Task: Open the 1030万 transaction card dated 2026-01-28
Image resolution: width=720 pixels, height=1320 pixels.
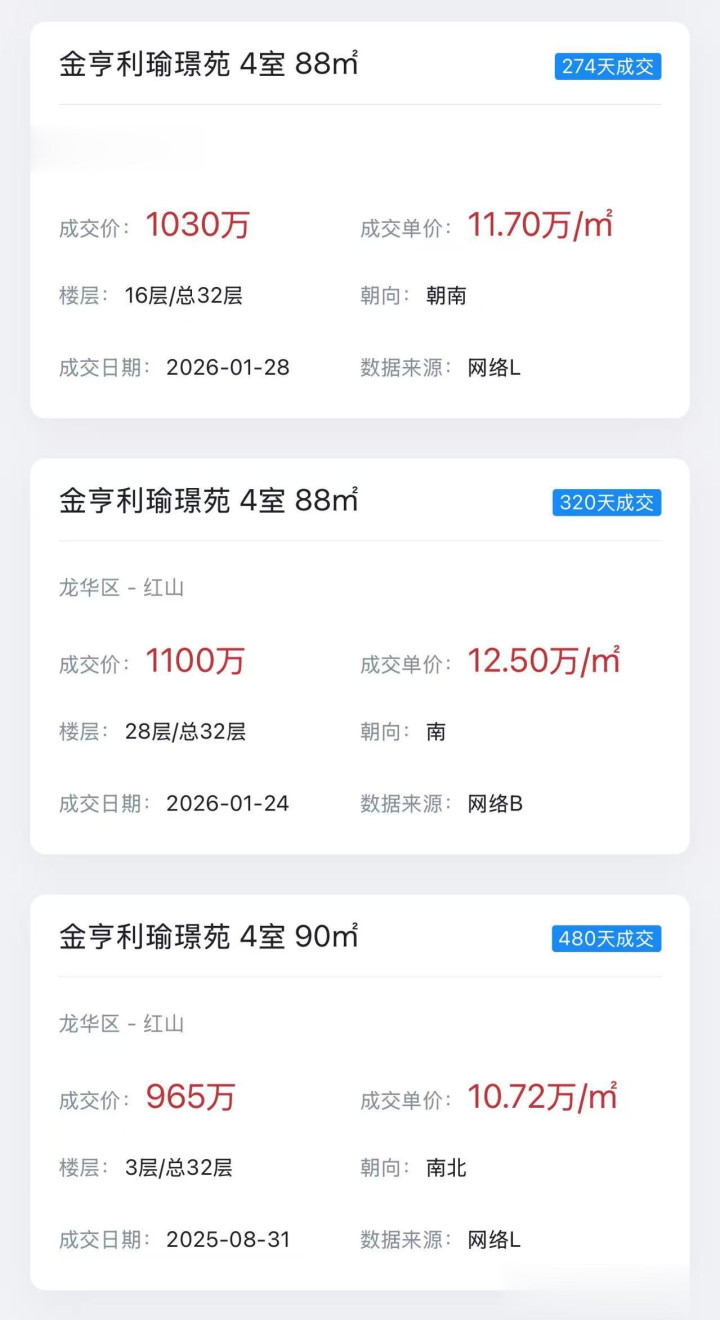Action: [360, 220]
